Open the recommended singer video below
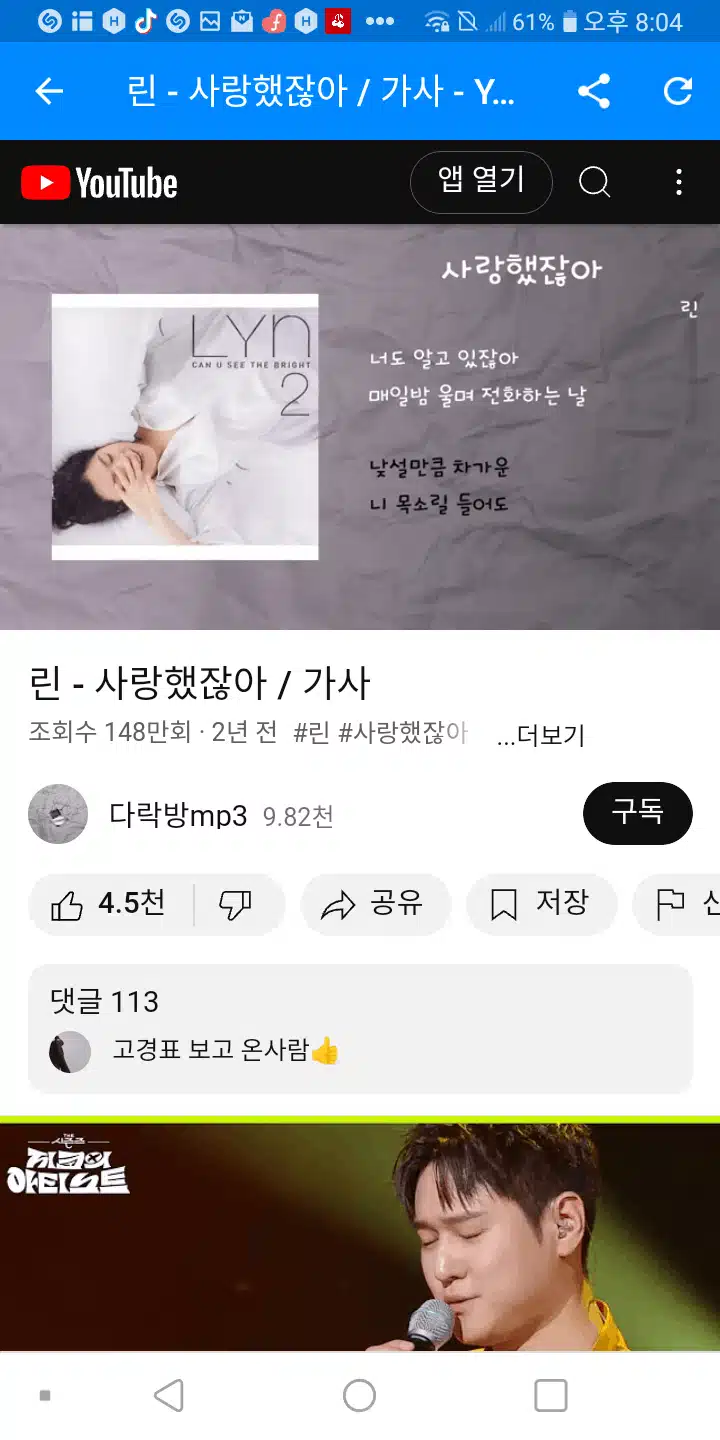The height and width of the screenshot is (1440, 720). point(360,1238)
